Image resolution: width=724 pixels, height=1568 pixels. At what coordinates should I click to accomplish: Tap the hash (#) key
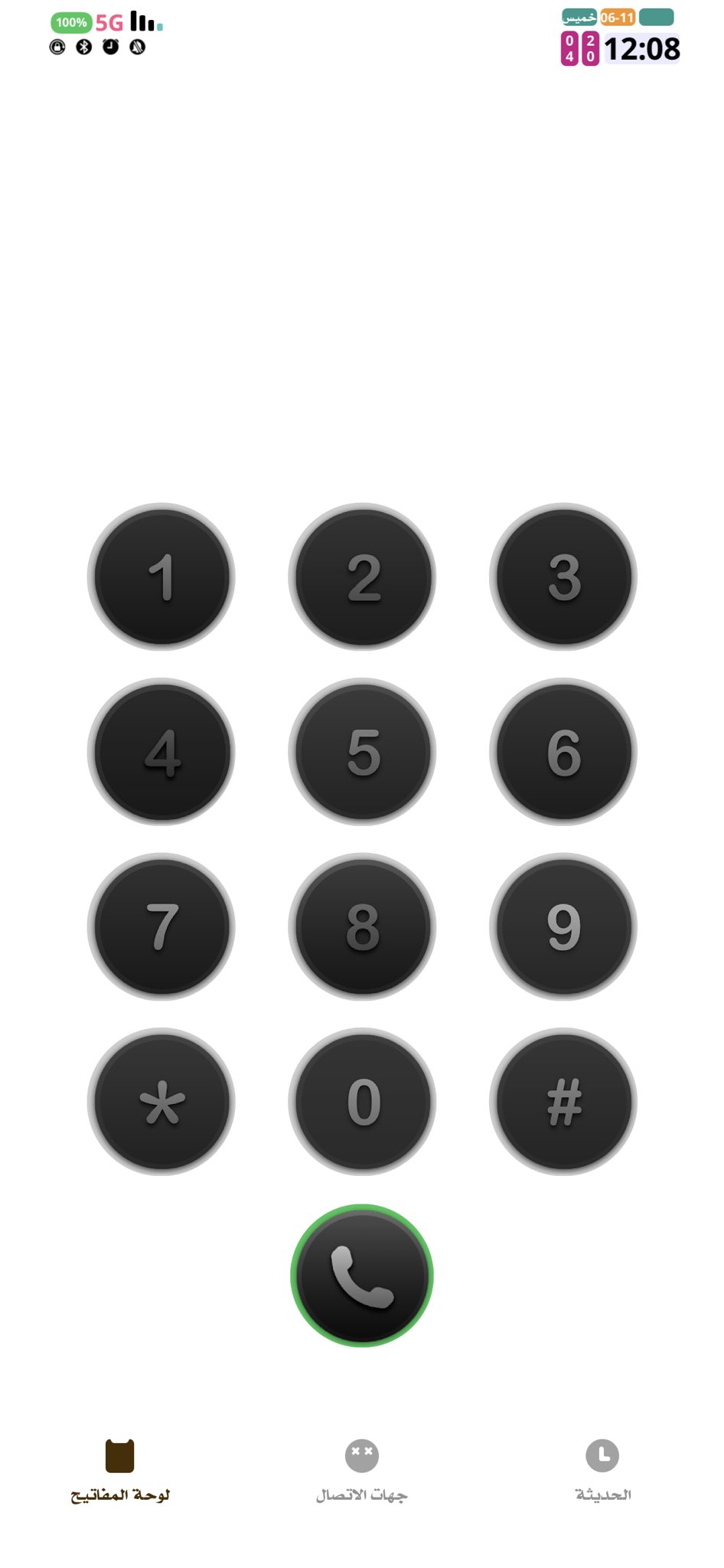click(563, 1102)
